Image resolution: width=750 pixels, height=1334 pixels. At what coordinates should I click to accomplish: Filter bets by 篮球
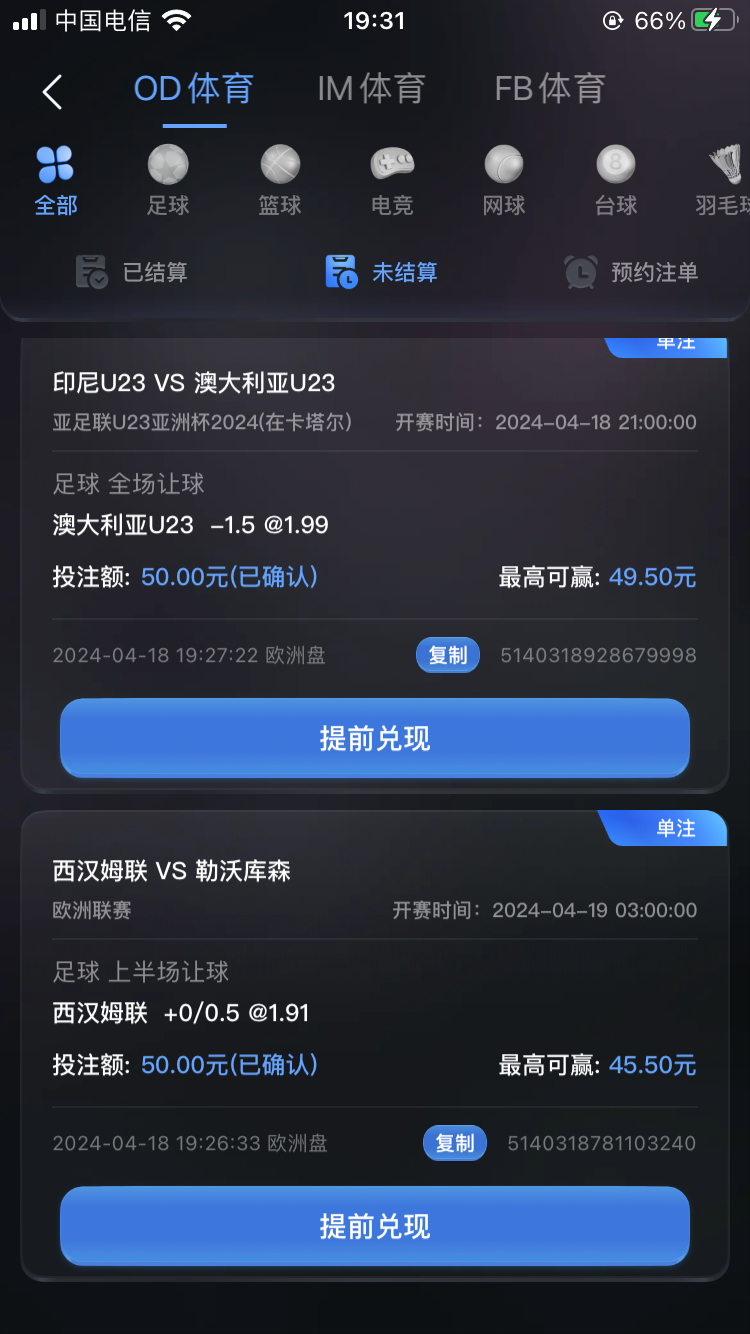point(280,181)
